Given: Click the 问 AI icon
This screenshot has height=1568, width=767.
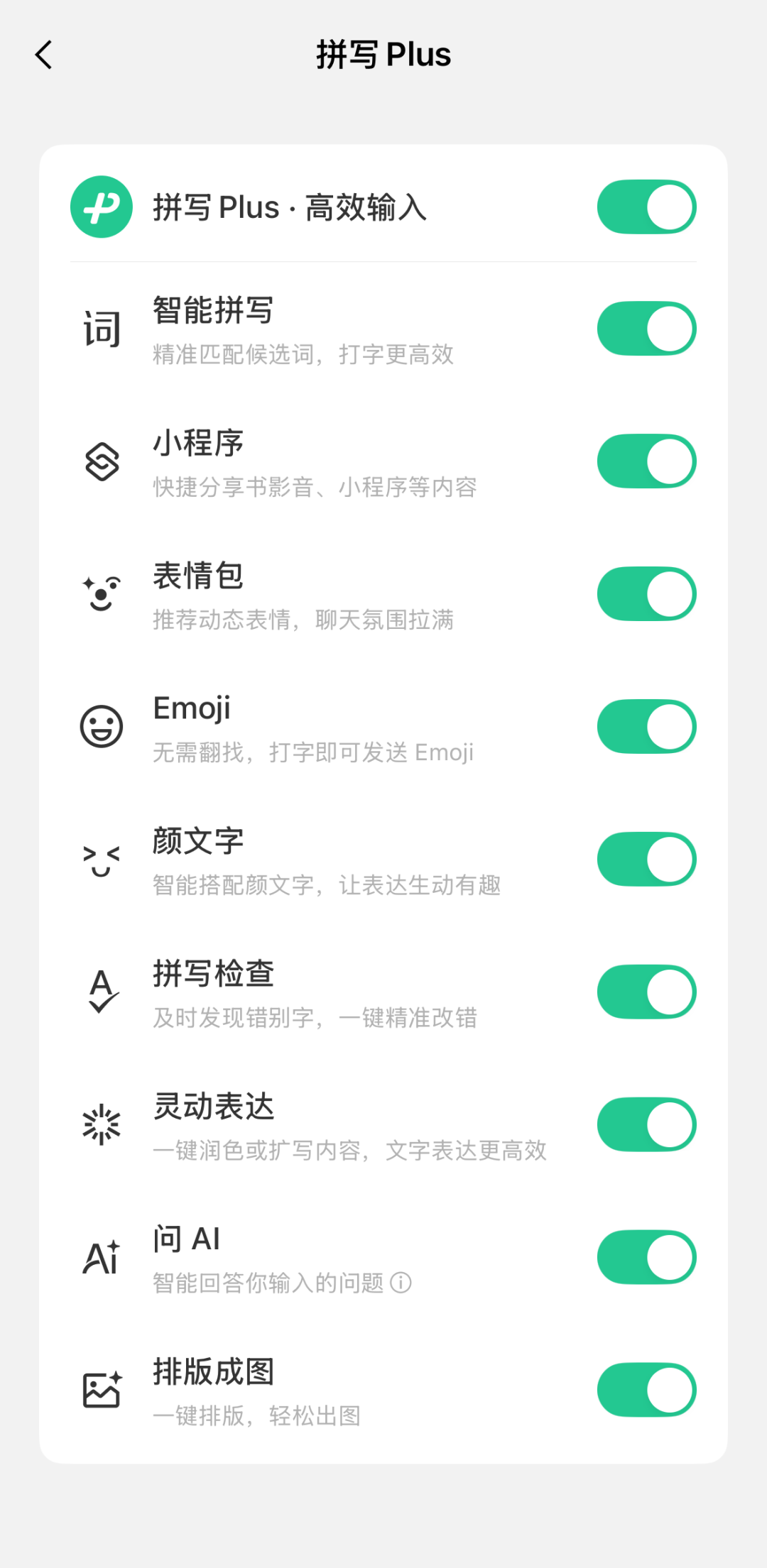Looking at the screenshot, I should click(100, 1256).
